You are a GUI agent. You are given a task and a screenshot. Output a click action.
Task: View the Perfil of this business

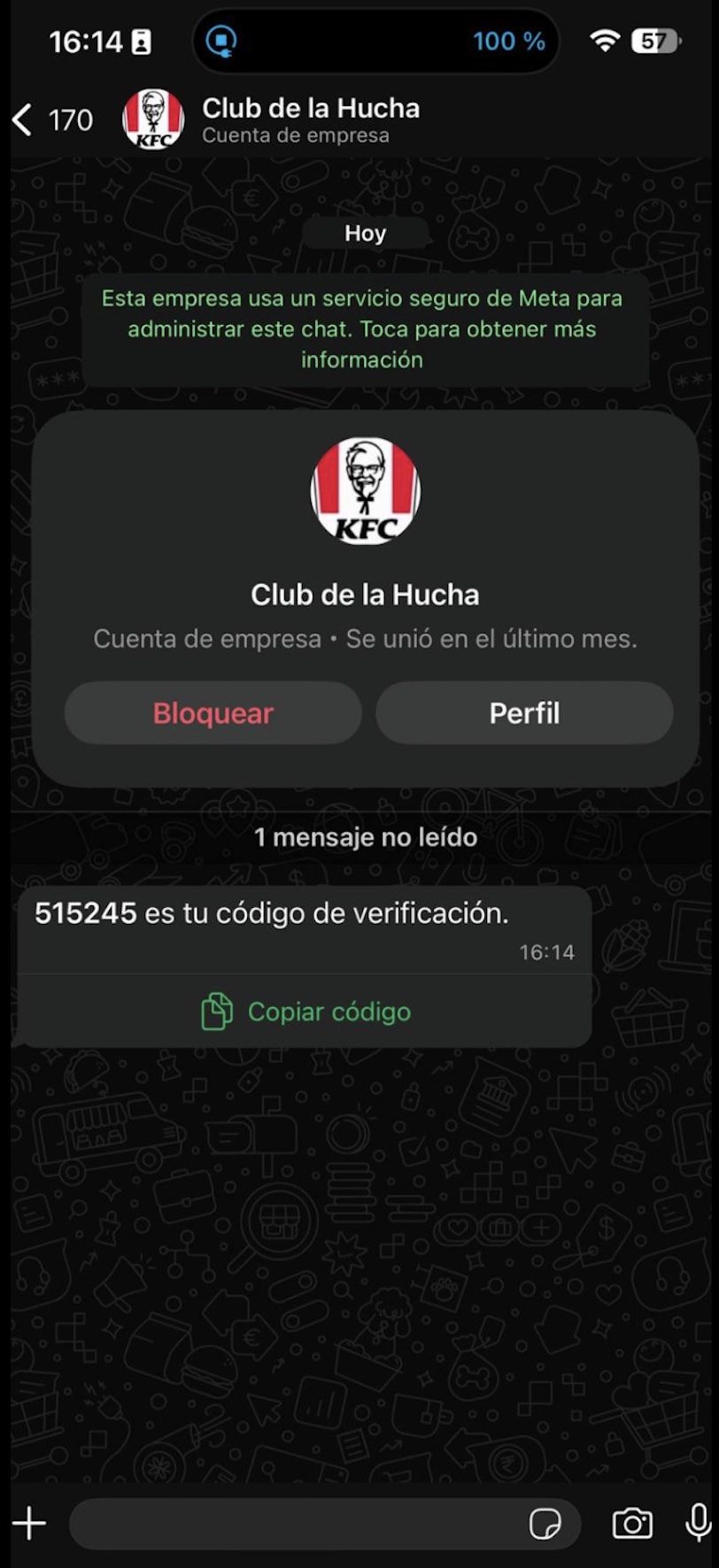[524, 713]
